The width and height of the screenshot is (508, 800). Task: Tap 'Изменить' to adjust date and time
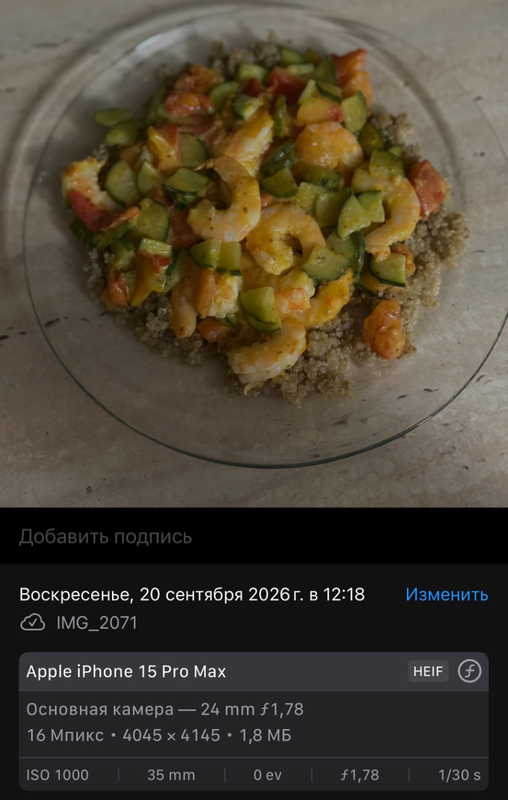tap(447, 594)
